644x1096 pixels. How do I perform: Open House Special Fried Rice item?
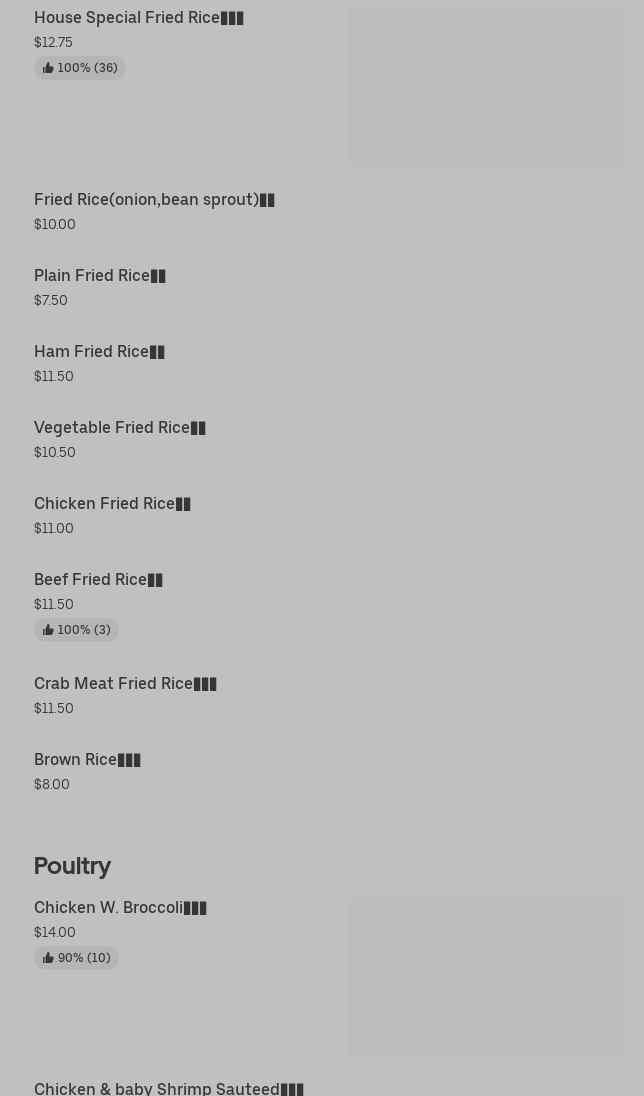138,18
